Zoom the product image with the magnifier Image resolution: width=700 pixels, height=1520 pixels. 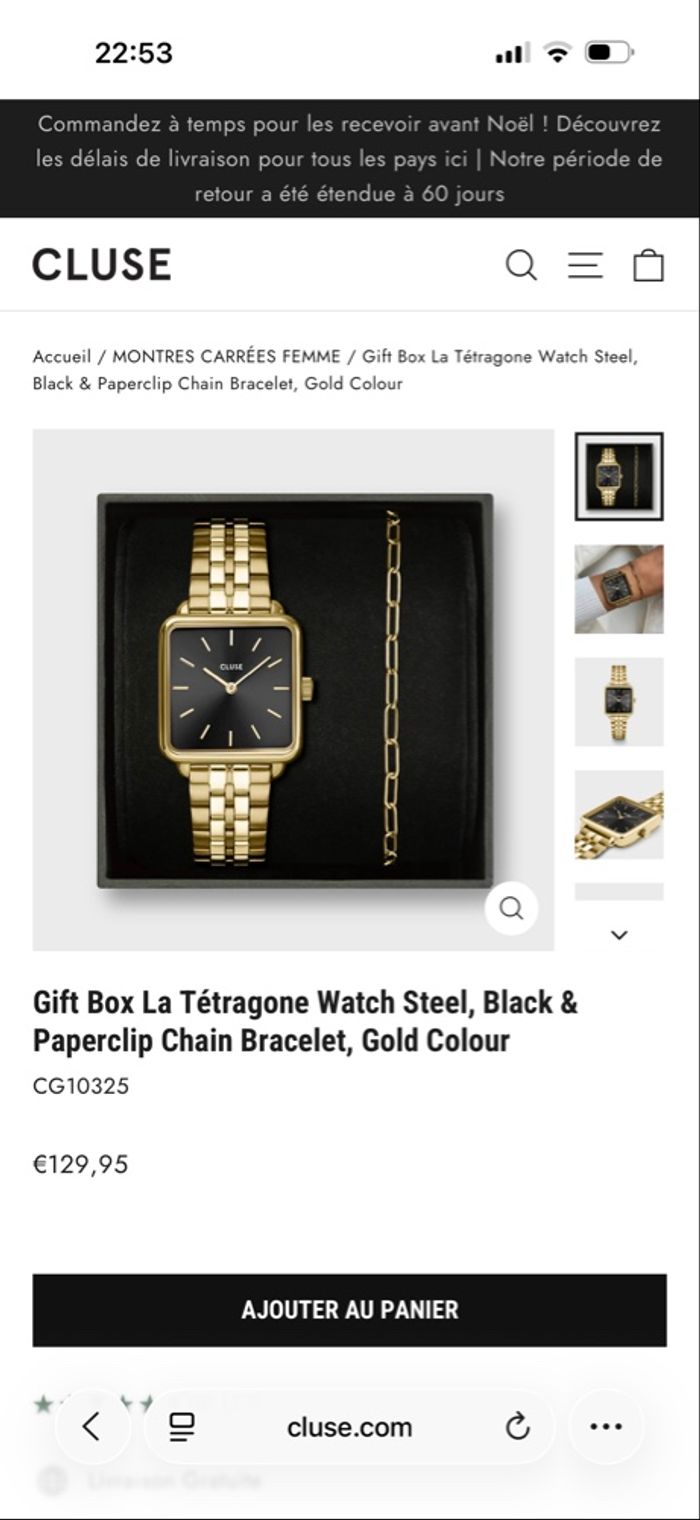click(x=511, y=908)
